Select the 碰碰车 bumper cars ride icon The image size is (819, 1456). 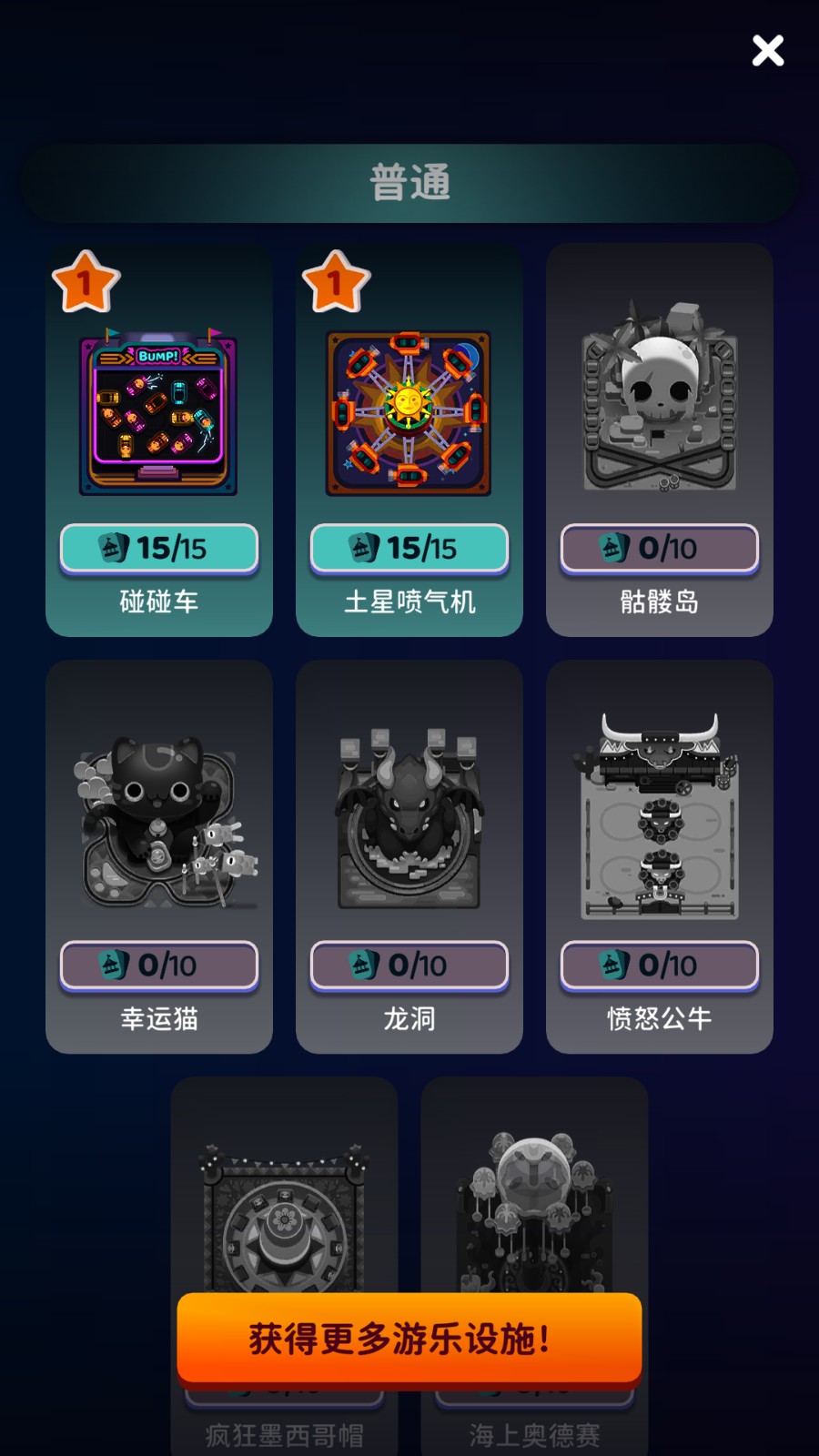(158, 411)
